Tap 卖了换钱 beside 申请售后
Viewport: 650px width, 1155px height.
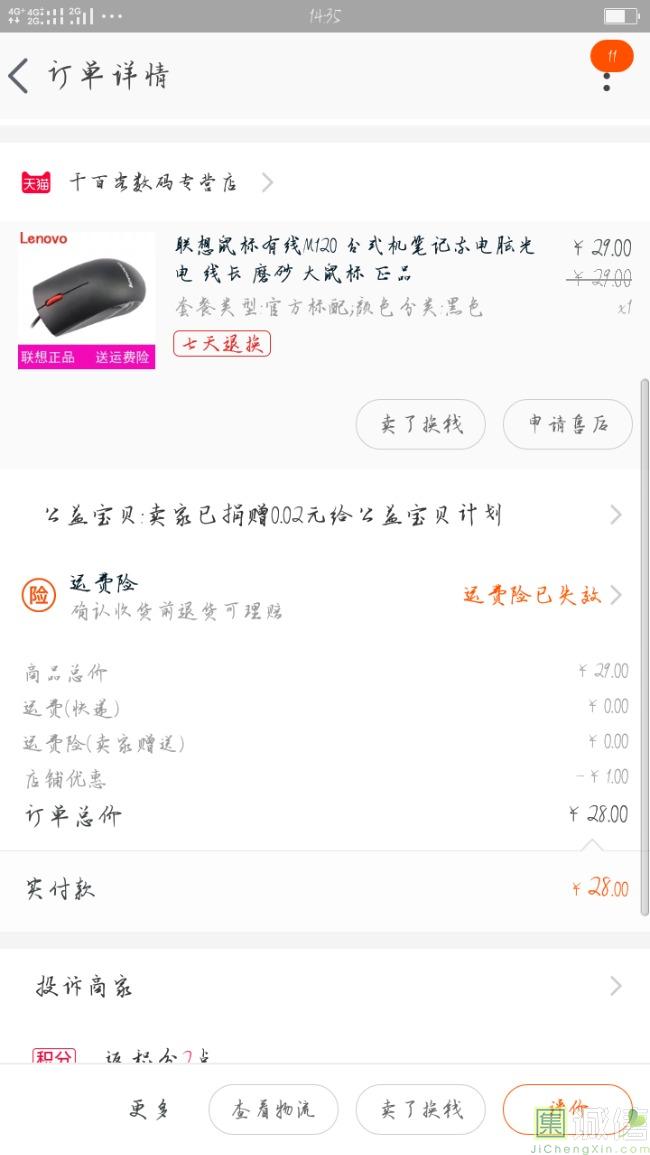420,424
